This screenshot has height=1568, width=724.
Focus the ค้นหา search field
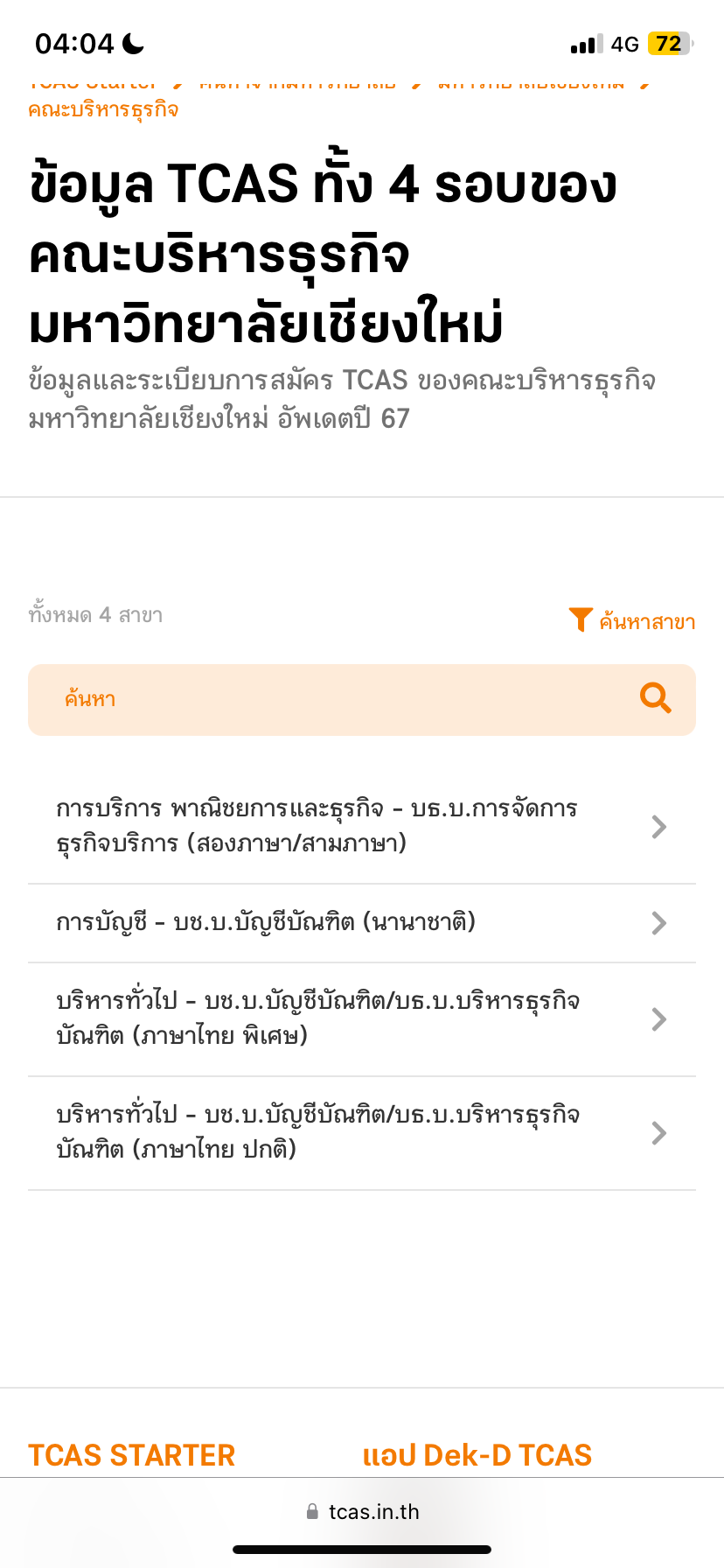click(362, 700)
